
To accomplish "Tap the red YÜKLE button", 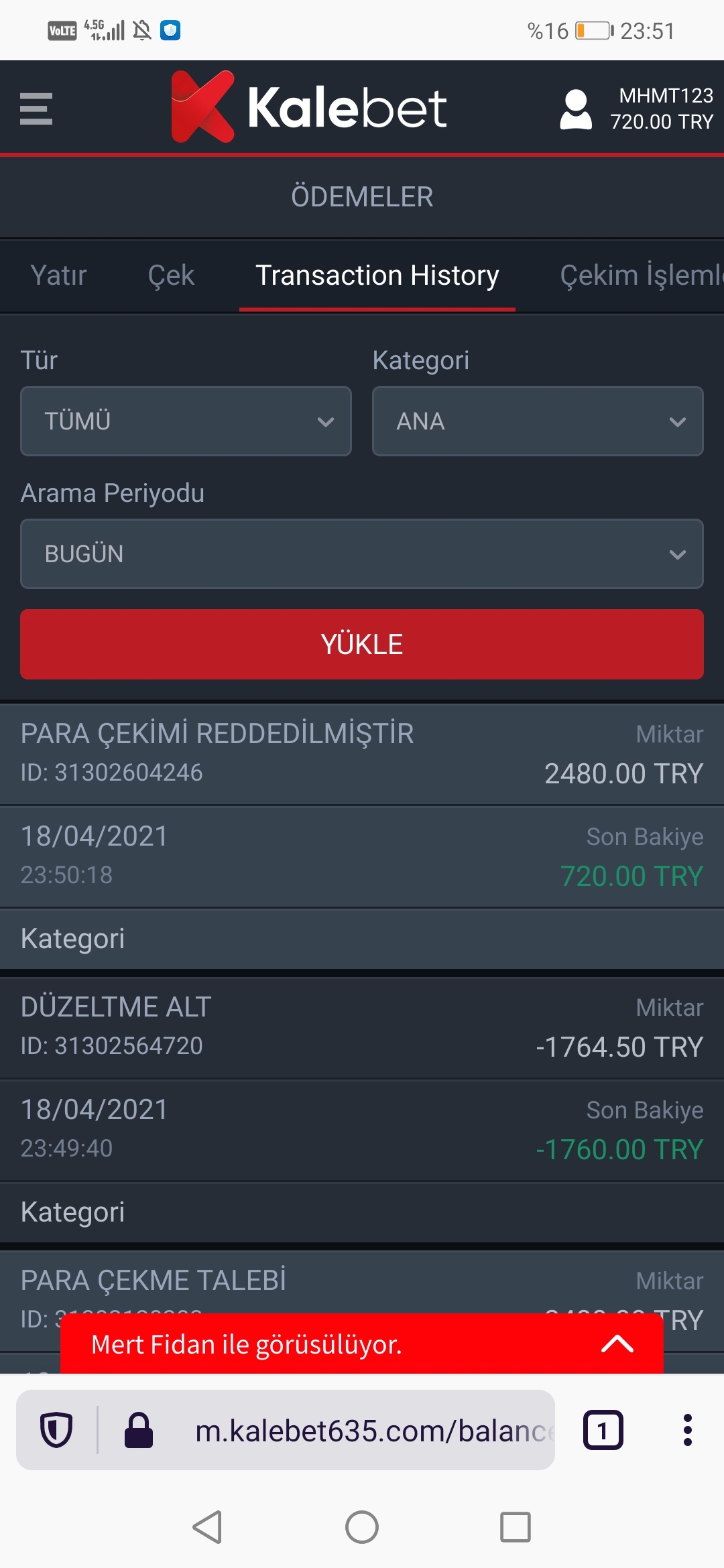I will tap(362, 644).
